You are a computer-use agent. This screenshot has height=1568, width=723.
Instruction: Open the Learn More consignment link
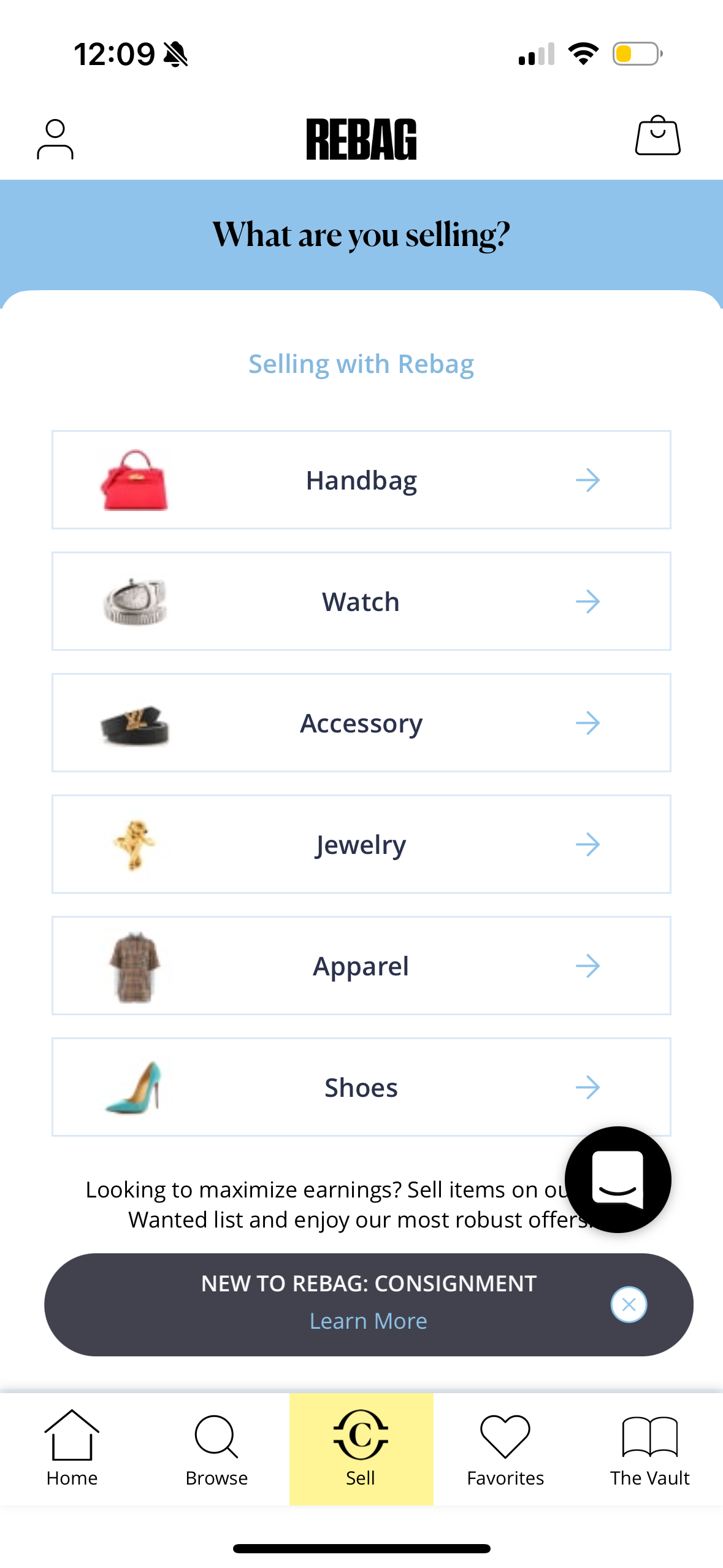tap(369, 1321)
